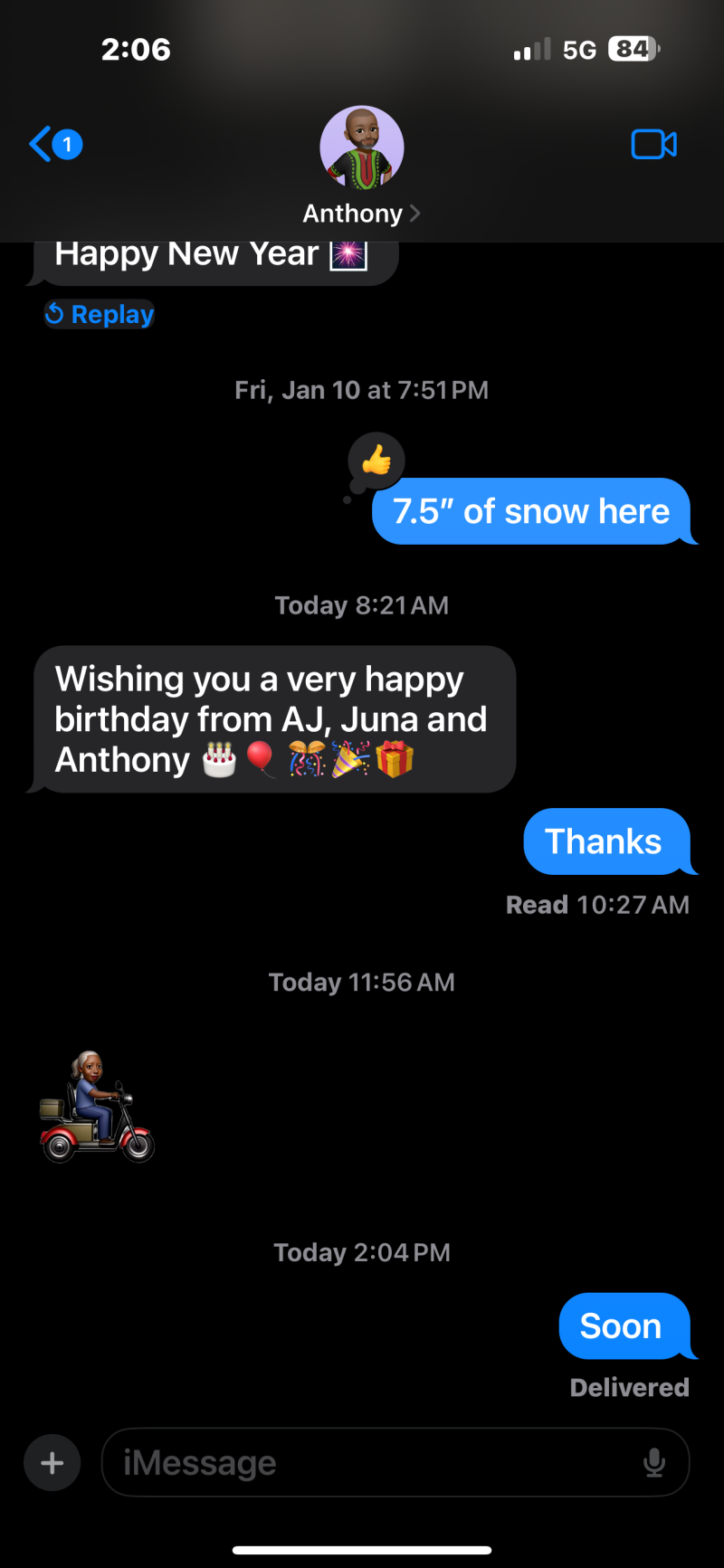
Task: Open Anthony's contact details
Action: click(361, 214)
